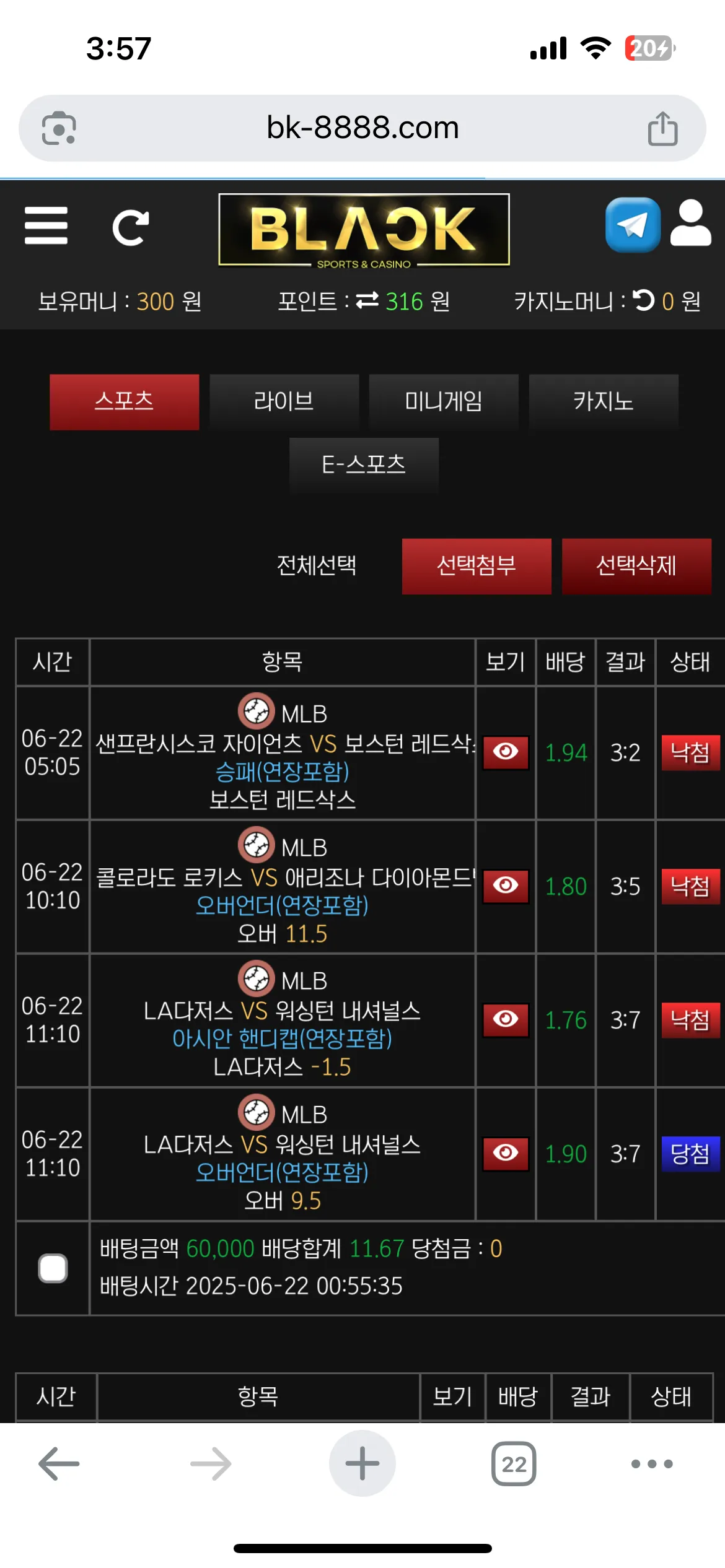Open the Telegram contact icon

[632, 225]
